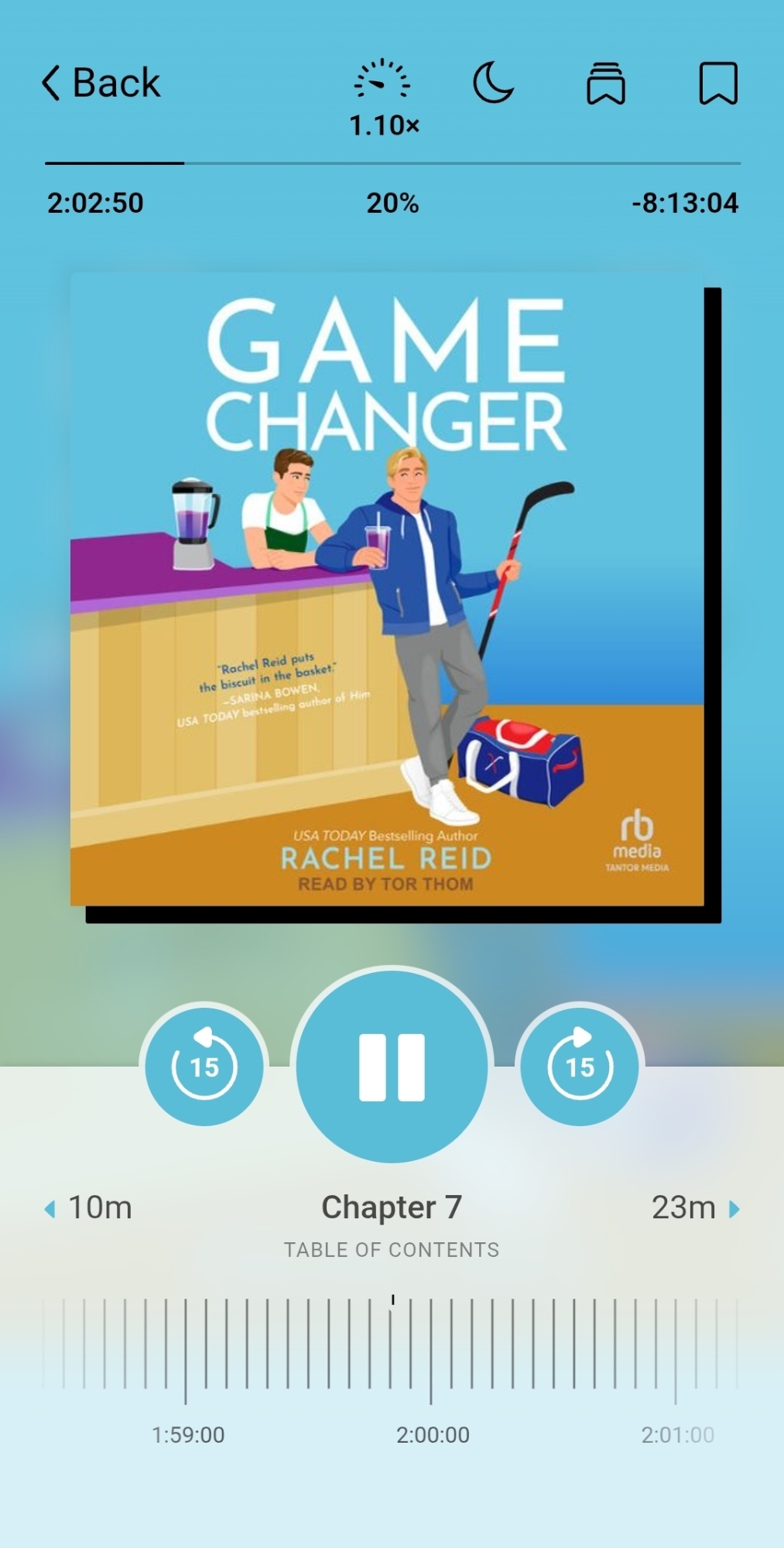Go back from the audiobook player
The height and width of the screenshot is (1548, 784).
tap(101, 83)
